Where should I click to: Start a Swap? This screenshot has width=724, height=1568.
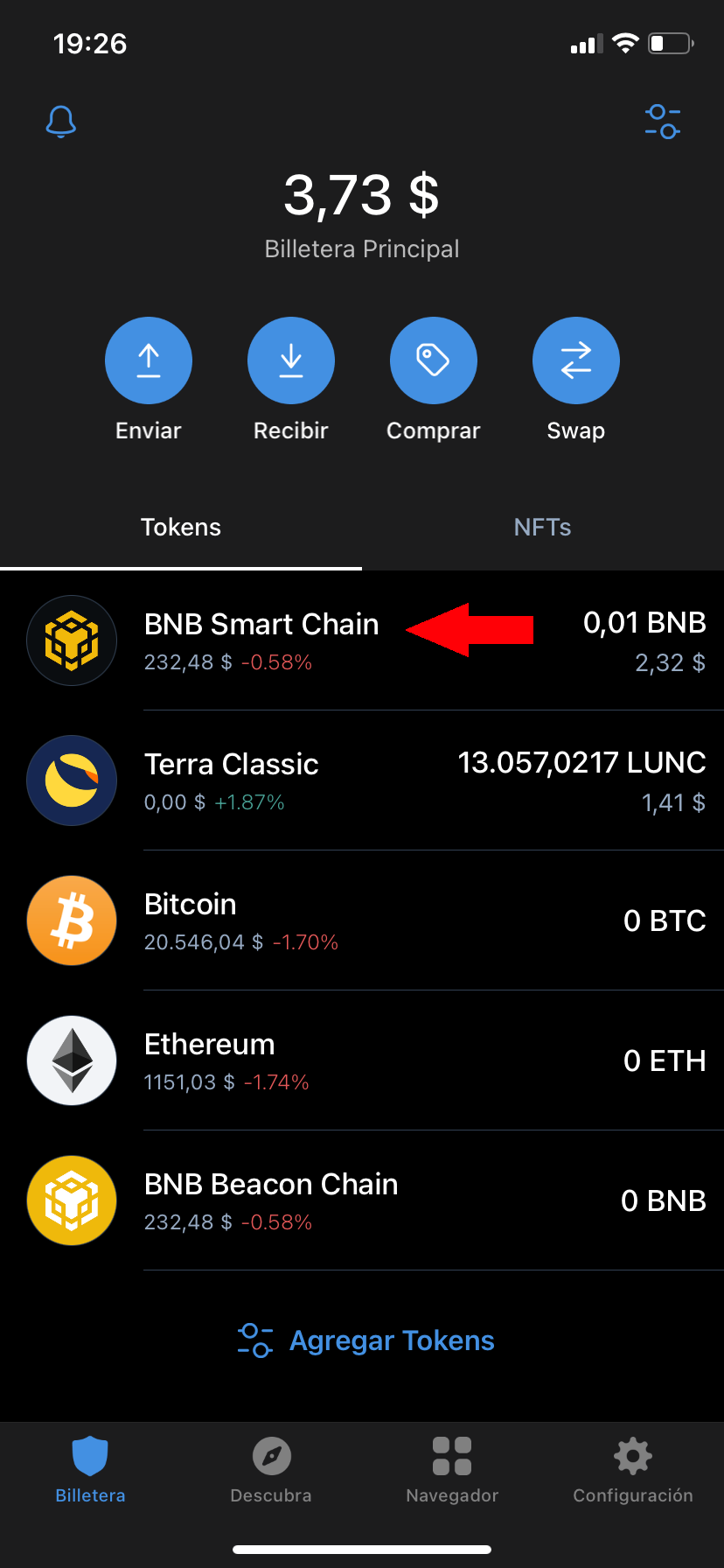576,360
